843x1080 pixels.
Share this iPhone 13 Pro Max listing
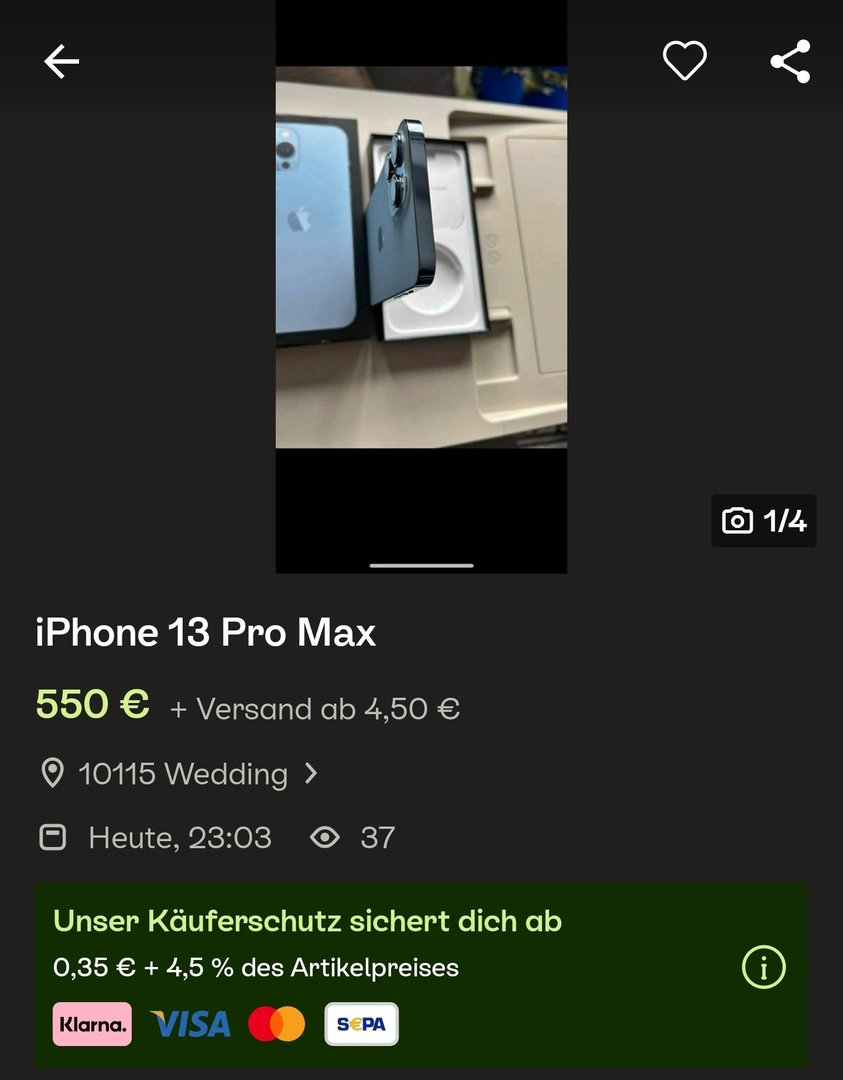(790, 62)
